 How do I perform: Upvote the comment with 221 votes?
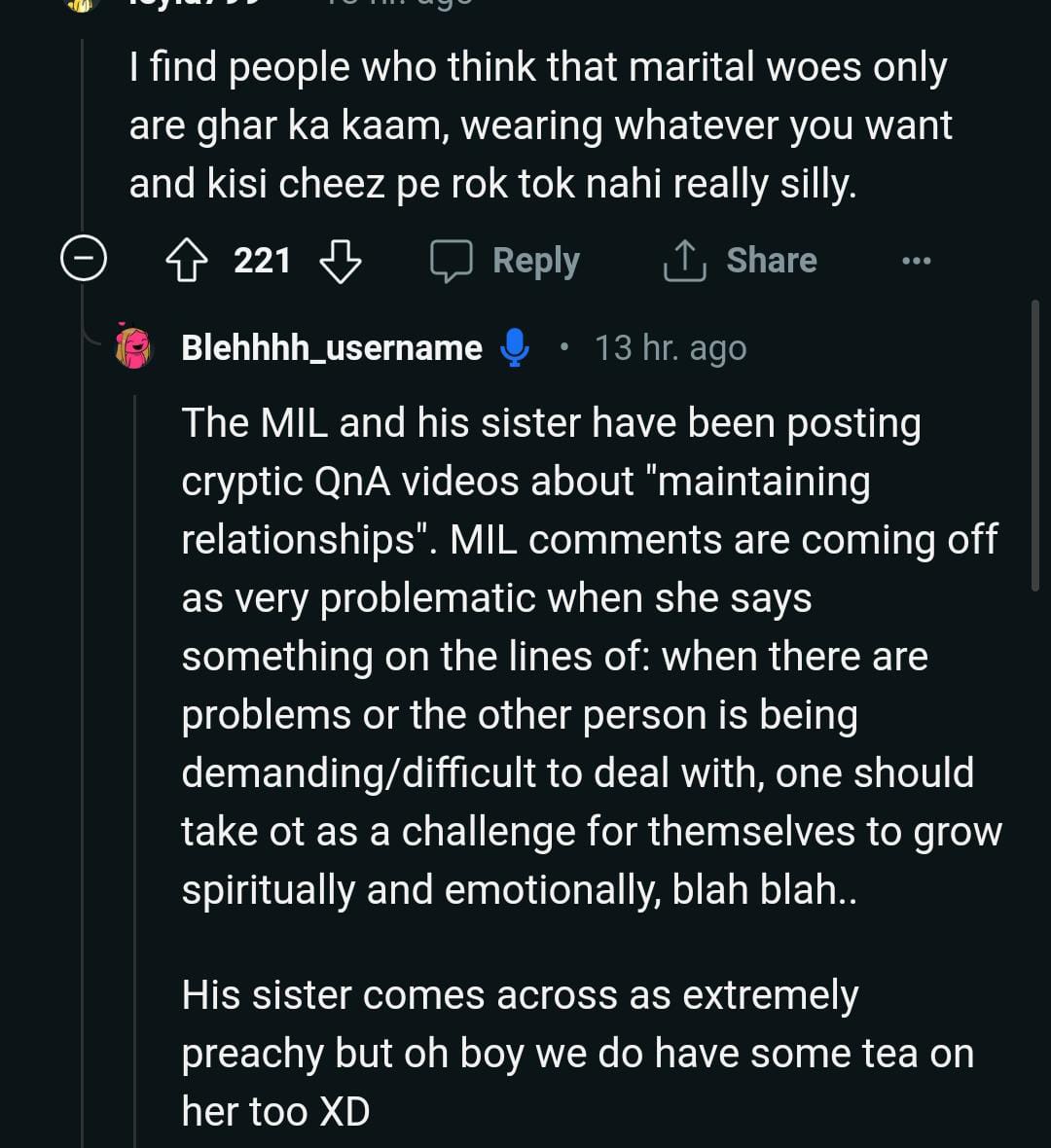[x=186, y=261]
